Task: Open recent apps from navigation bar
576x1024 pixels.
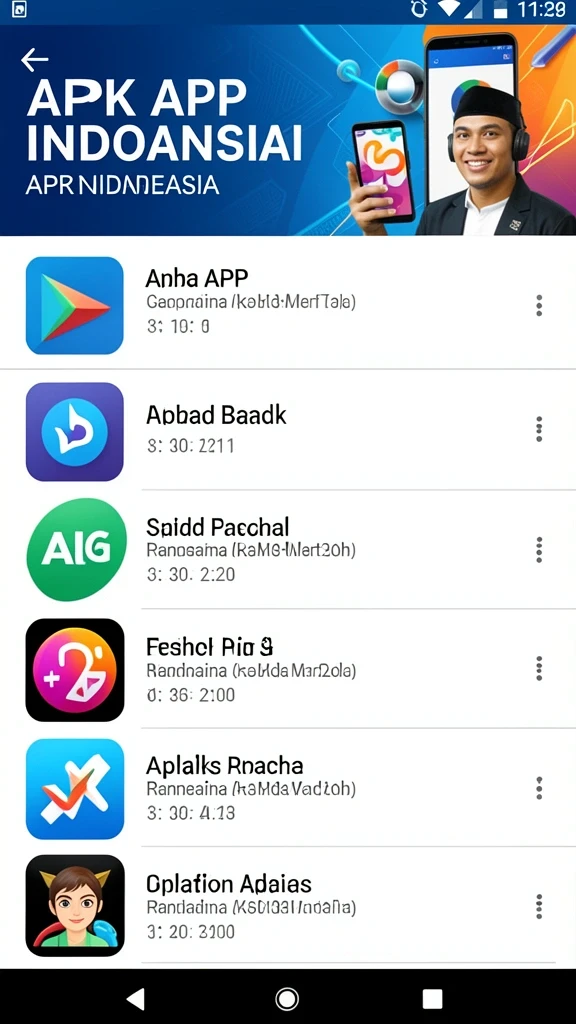Action: click(432, 999)
